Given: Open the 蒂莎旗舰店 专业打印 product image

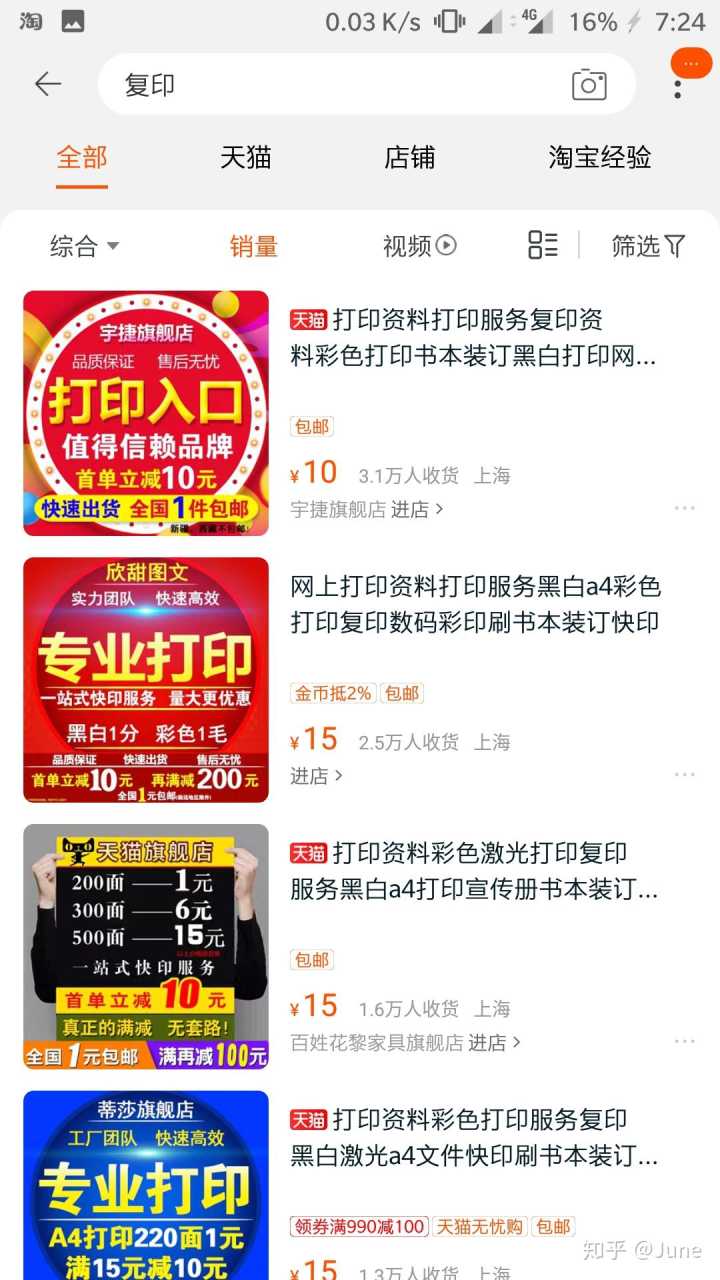Looking at the screenshot, I should point(146,1185).
